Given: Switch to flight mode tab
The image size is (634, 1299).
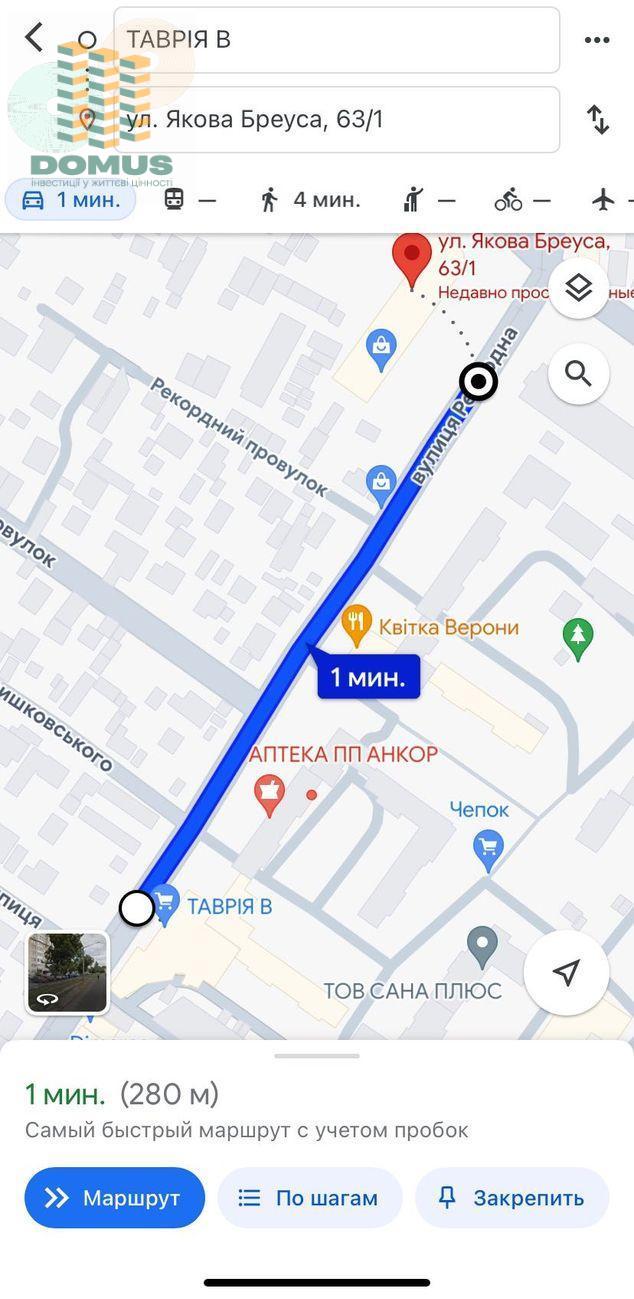Looking at the screenshot, I should tap(611, 200).
